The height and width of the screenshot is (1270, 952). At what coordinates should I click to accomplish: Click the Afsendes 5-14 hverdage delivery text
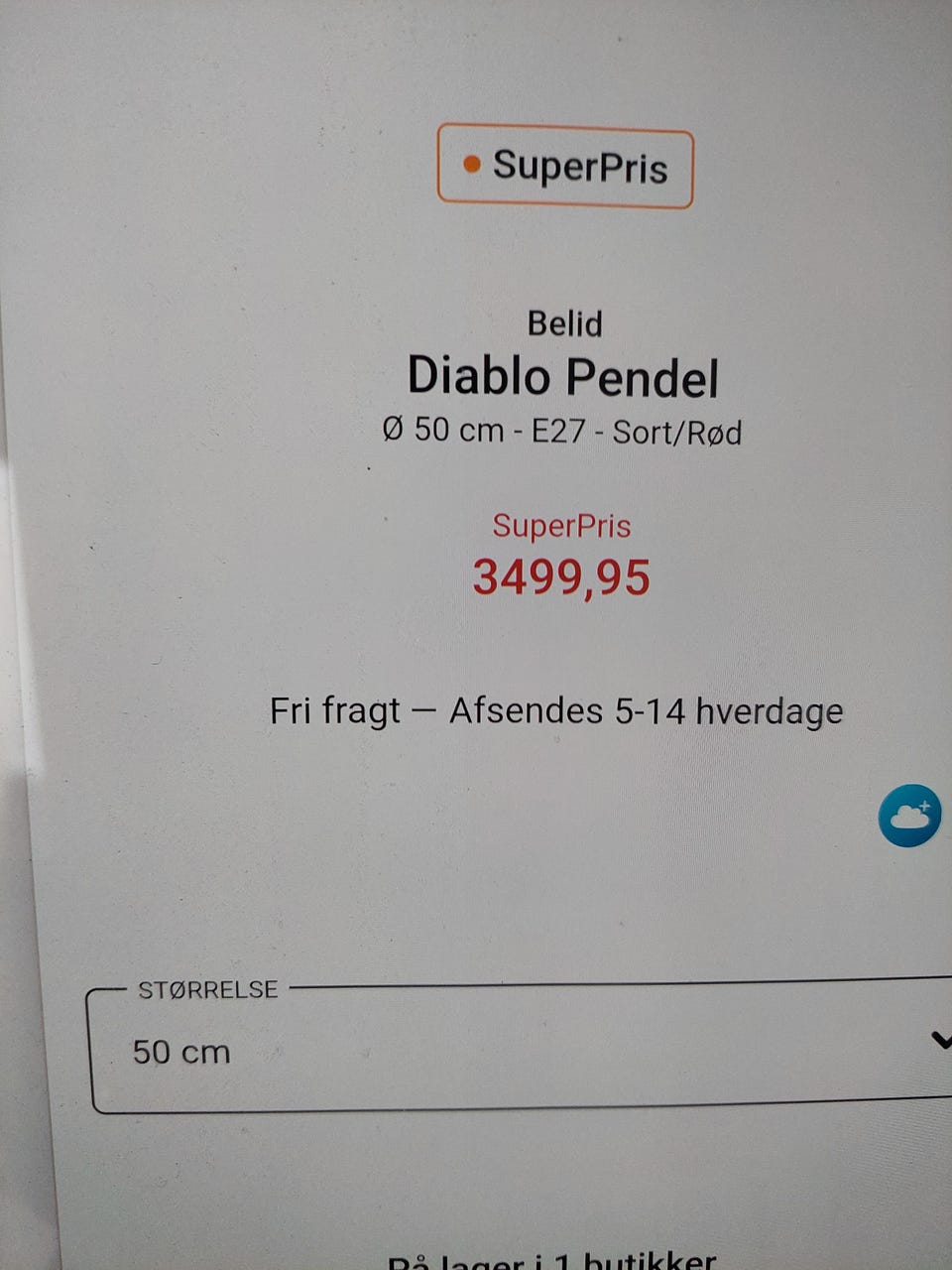646,710
